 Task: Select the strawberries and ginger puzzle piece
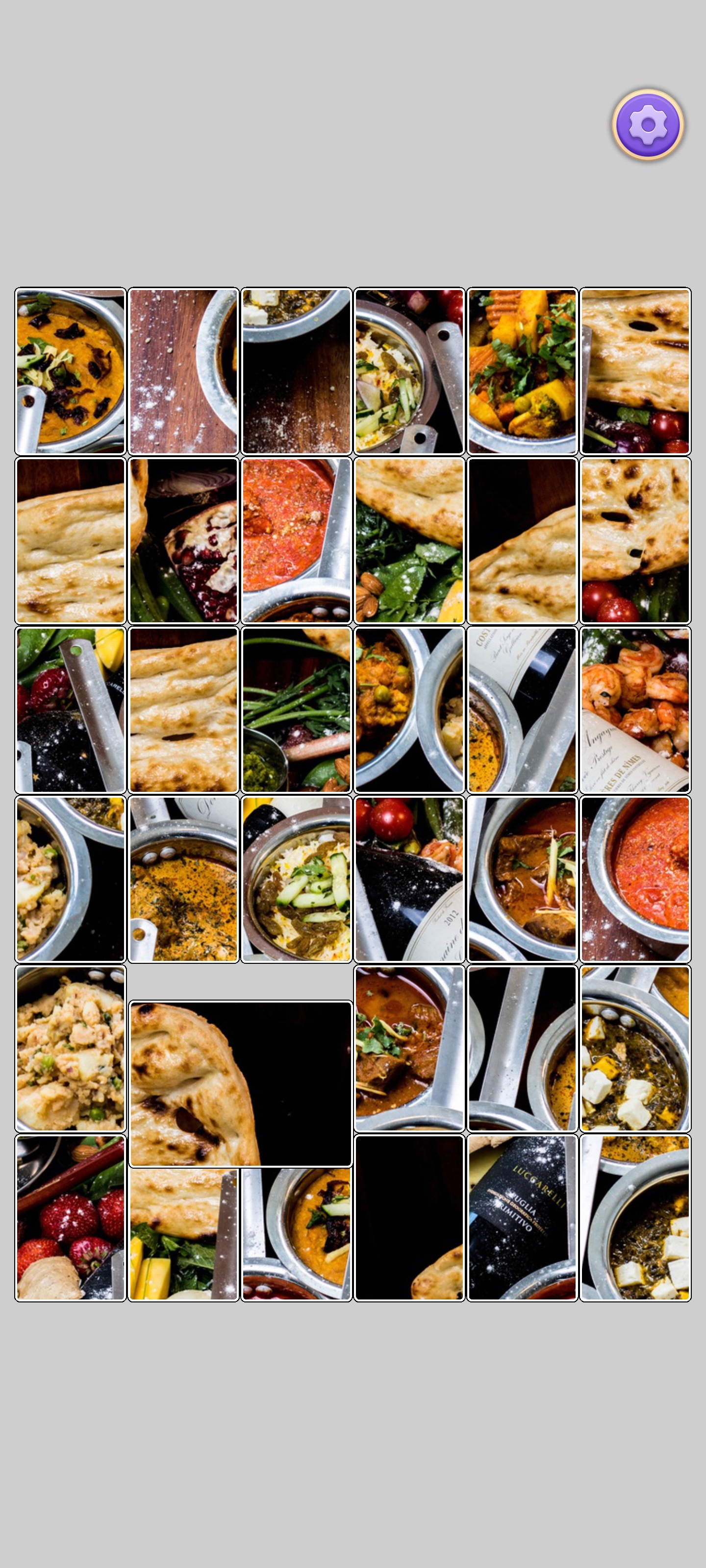tap(71, 1218)
